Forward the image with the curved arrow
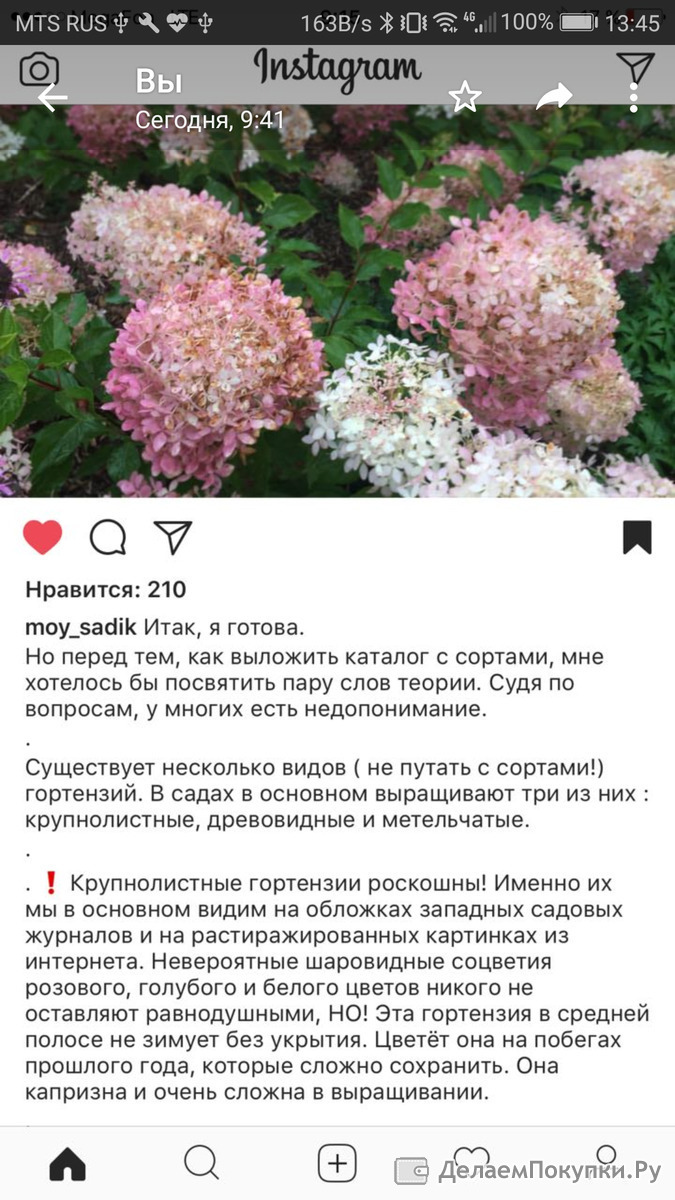675x1200 pixels. point(554,96)
